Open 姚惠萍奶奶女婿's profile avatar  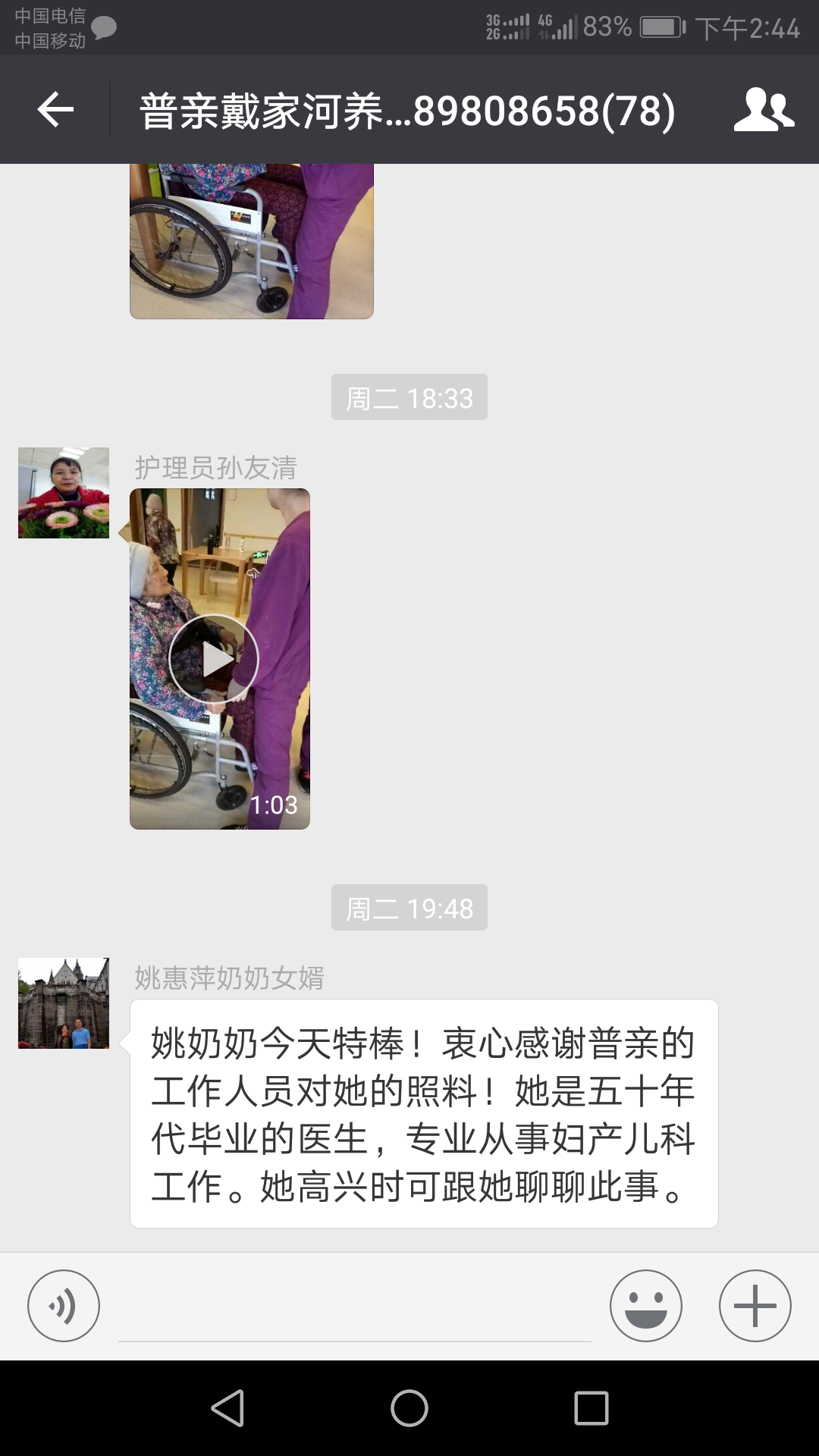click(64, 1003)
